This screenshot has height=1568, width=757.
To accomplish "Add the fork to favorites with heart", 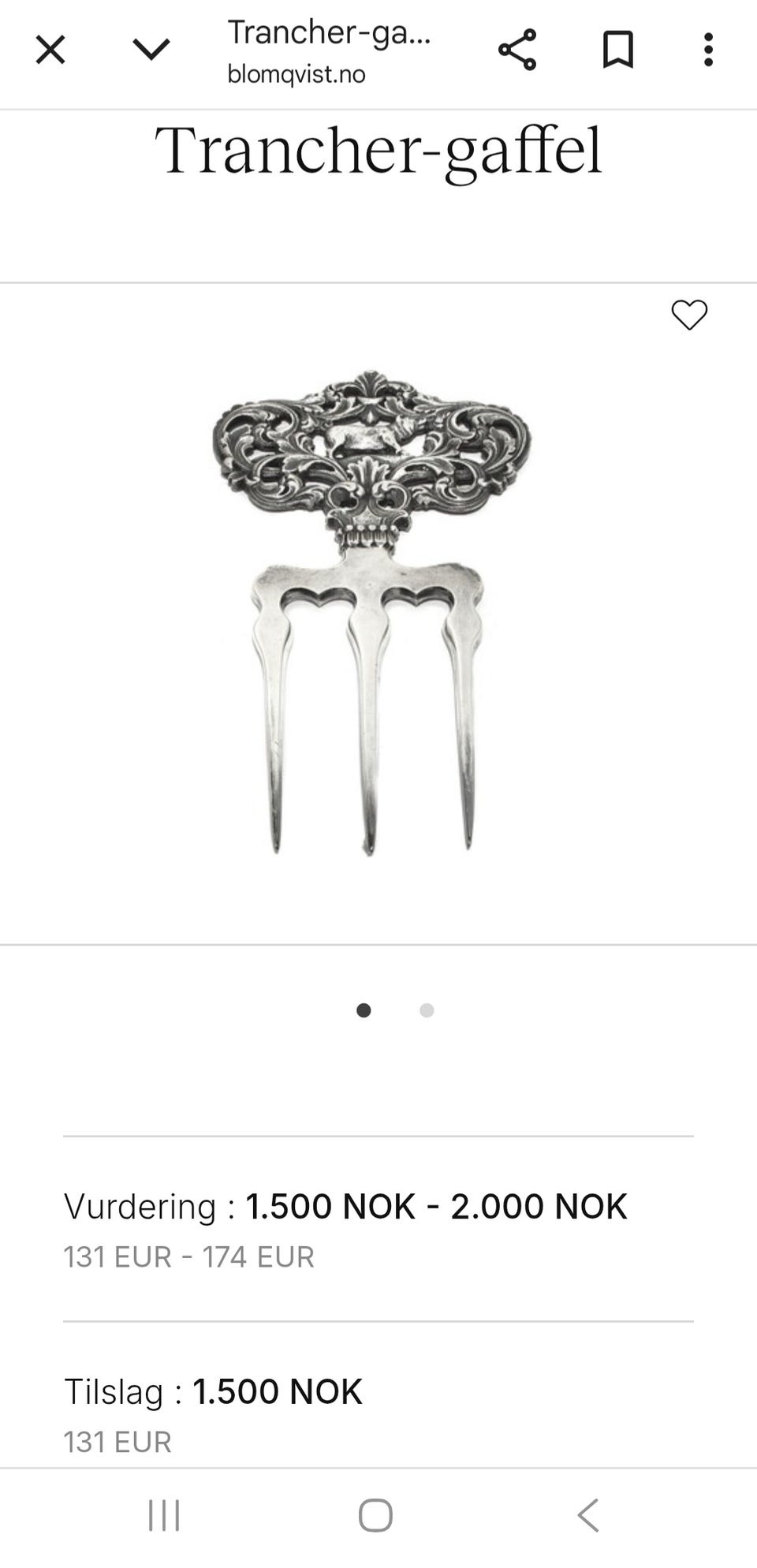I will 689,315.
